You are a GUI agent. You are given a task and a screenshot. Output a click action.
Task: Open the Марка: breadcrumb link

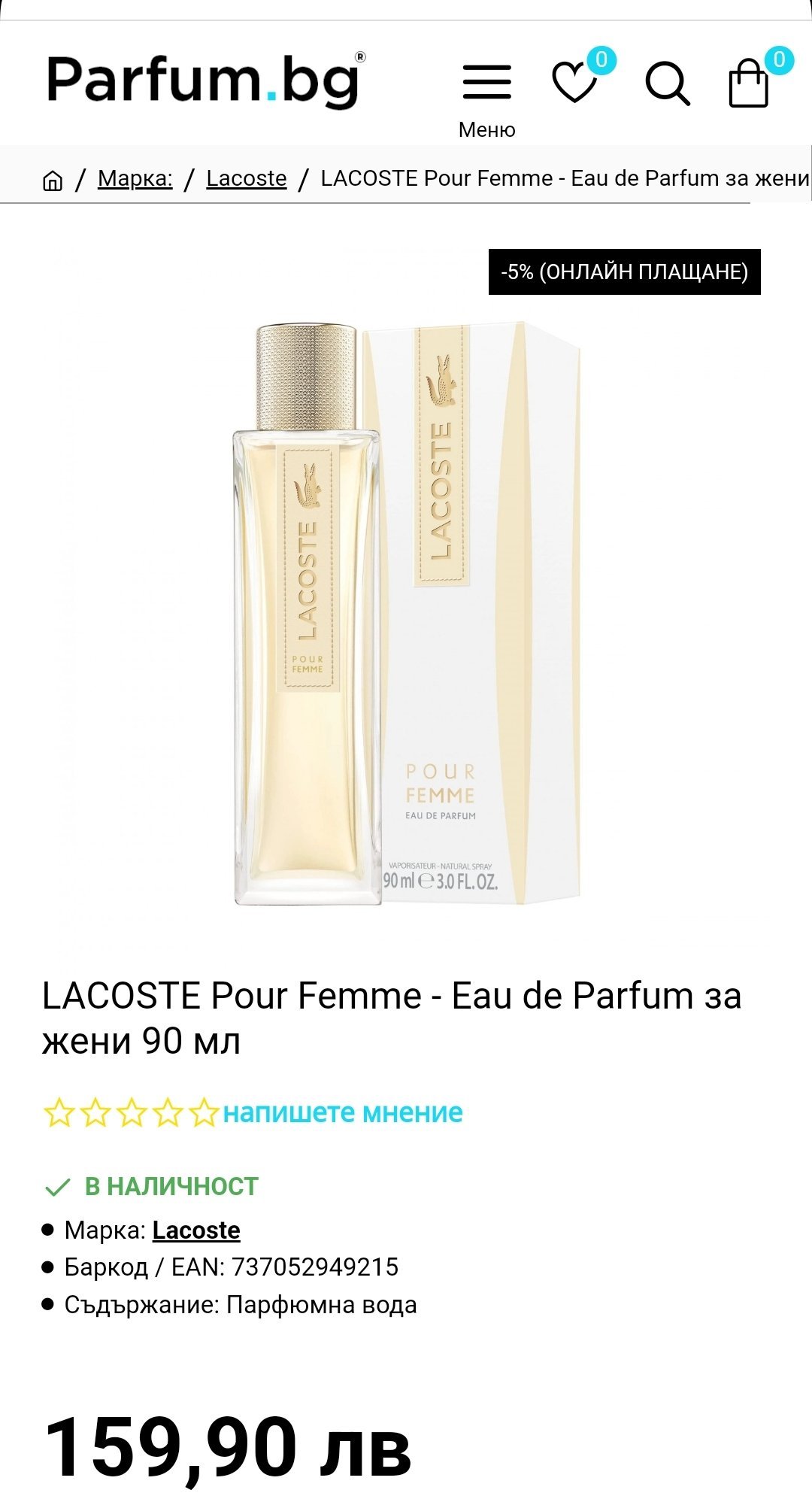pyautogui.click(x=135, y=178)
